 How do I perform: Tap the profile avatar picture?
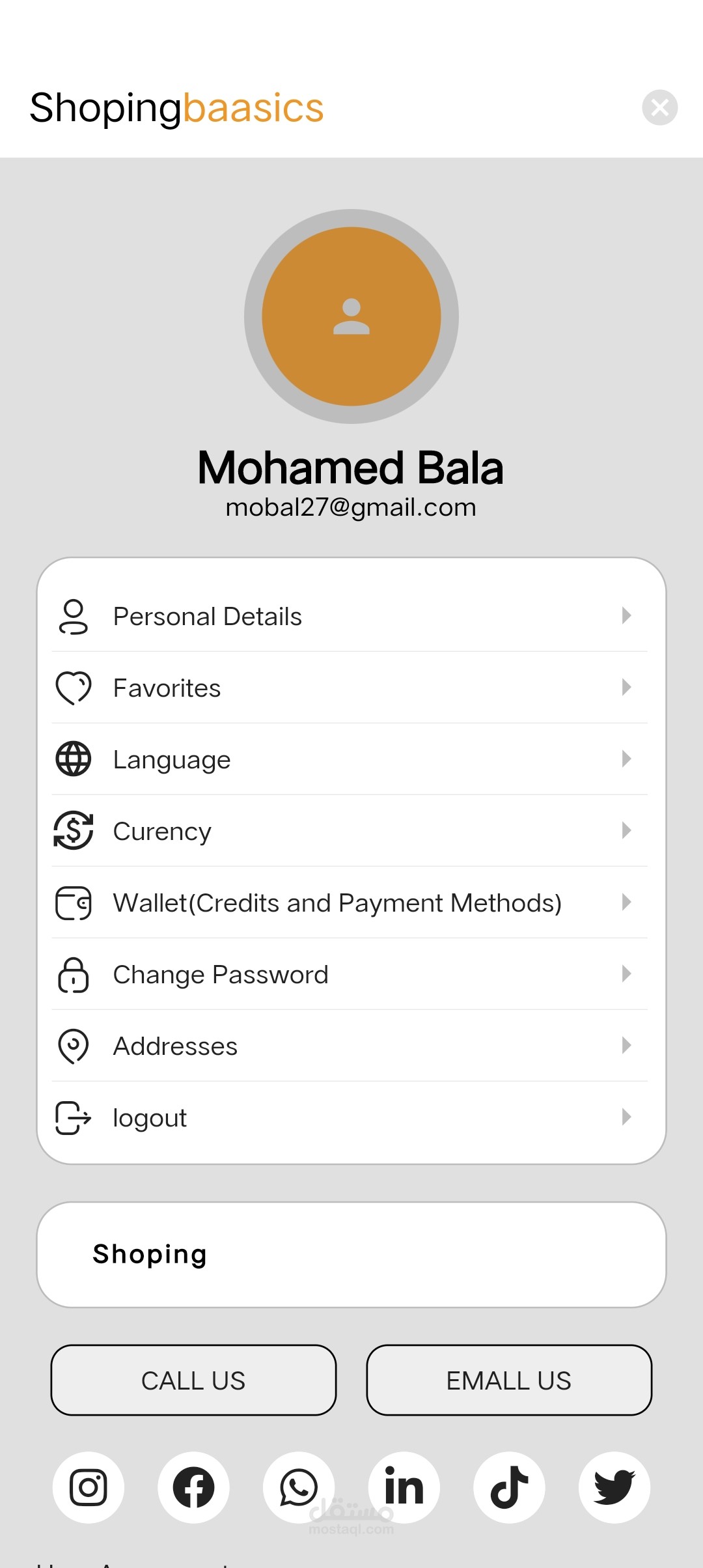(x=351, y=316)
